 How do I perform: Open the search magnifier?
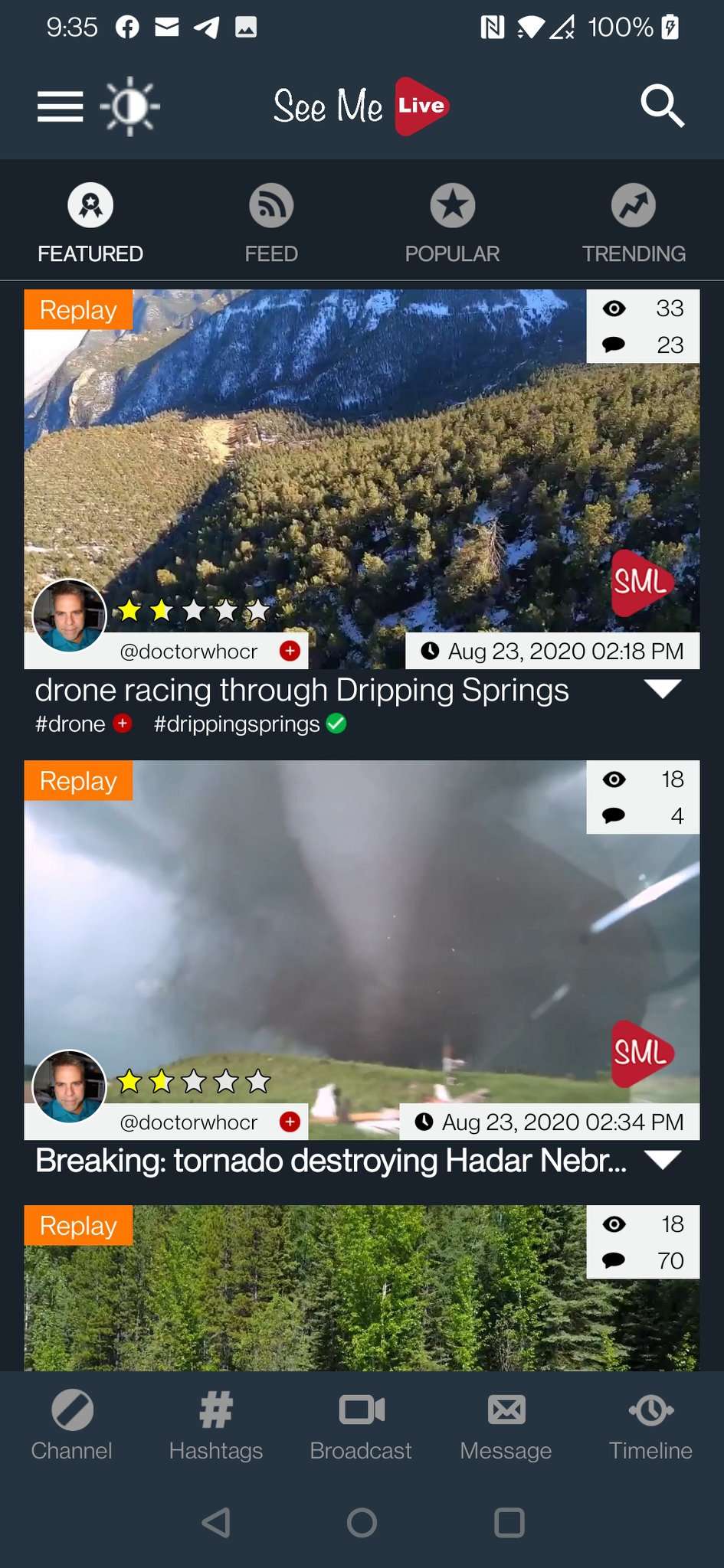tap(662, 106)
